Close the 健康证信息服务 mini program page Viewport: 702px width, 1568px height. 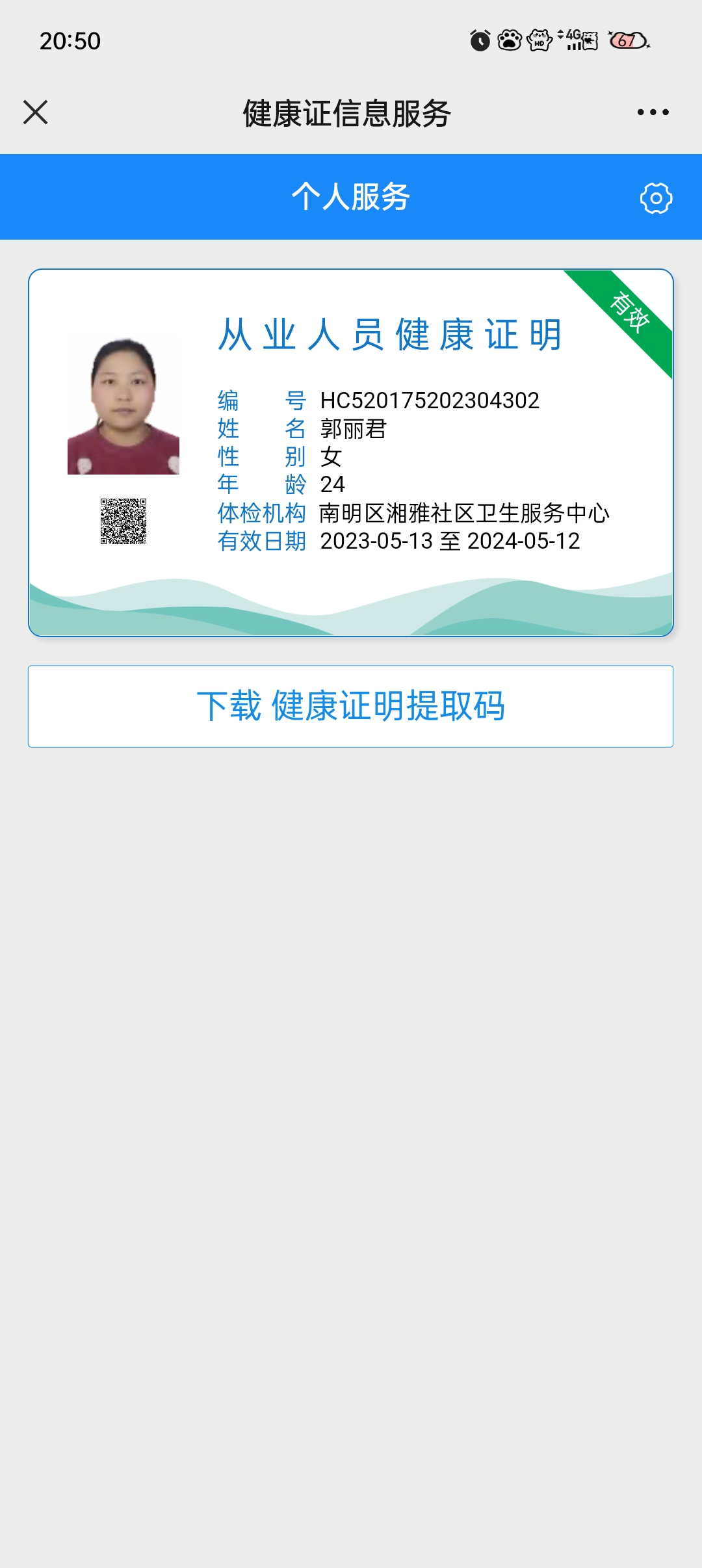[x=36, y=112]
